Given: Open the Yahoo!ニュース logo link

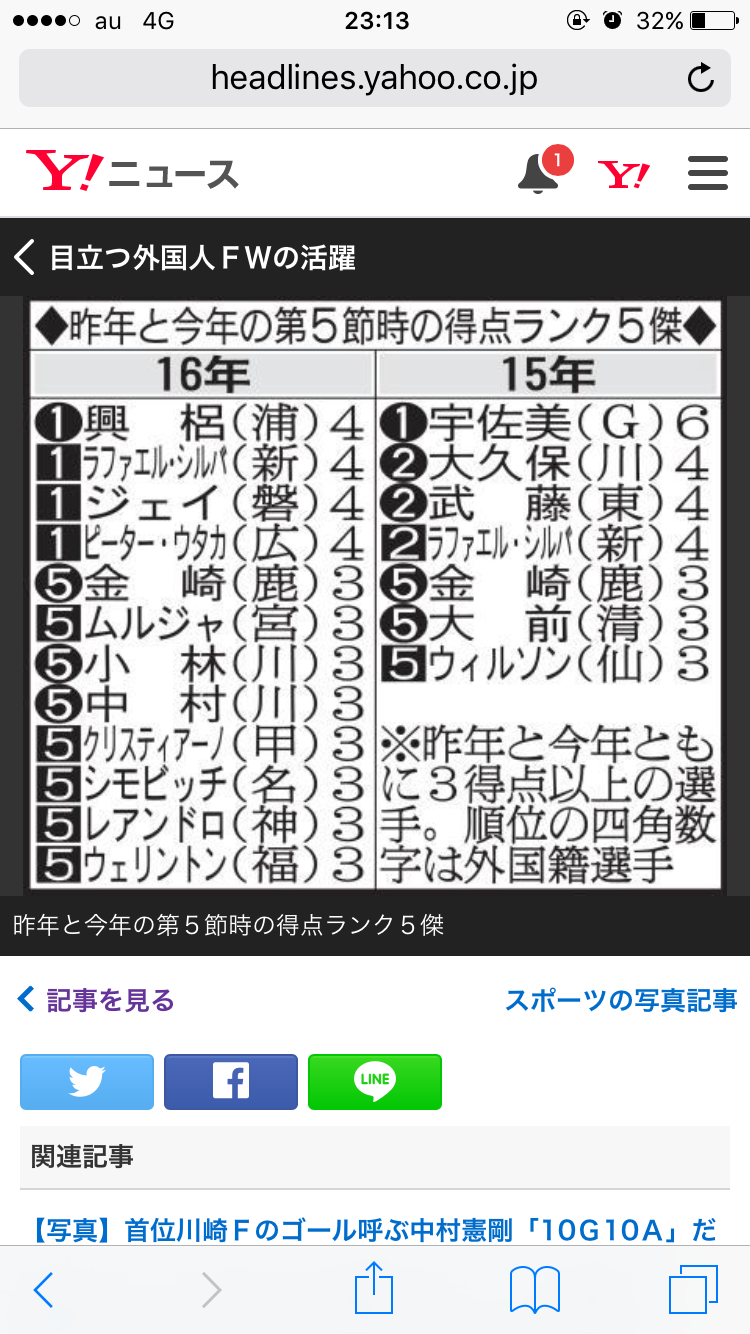Looking at the screenshot, I should point(132,173).
